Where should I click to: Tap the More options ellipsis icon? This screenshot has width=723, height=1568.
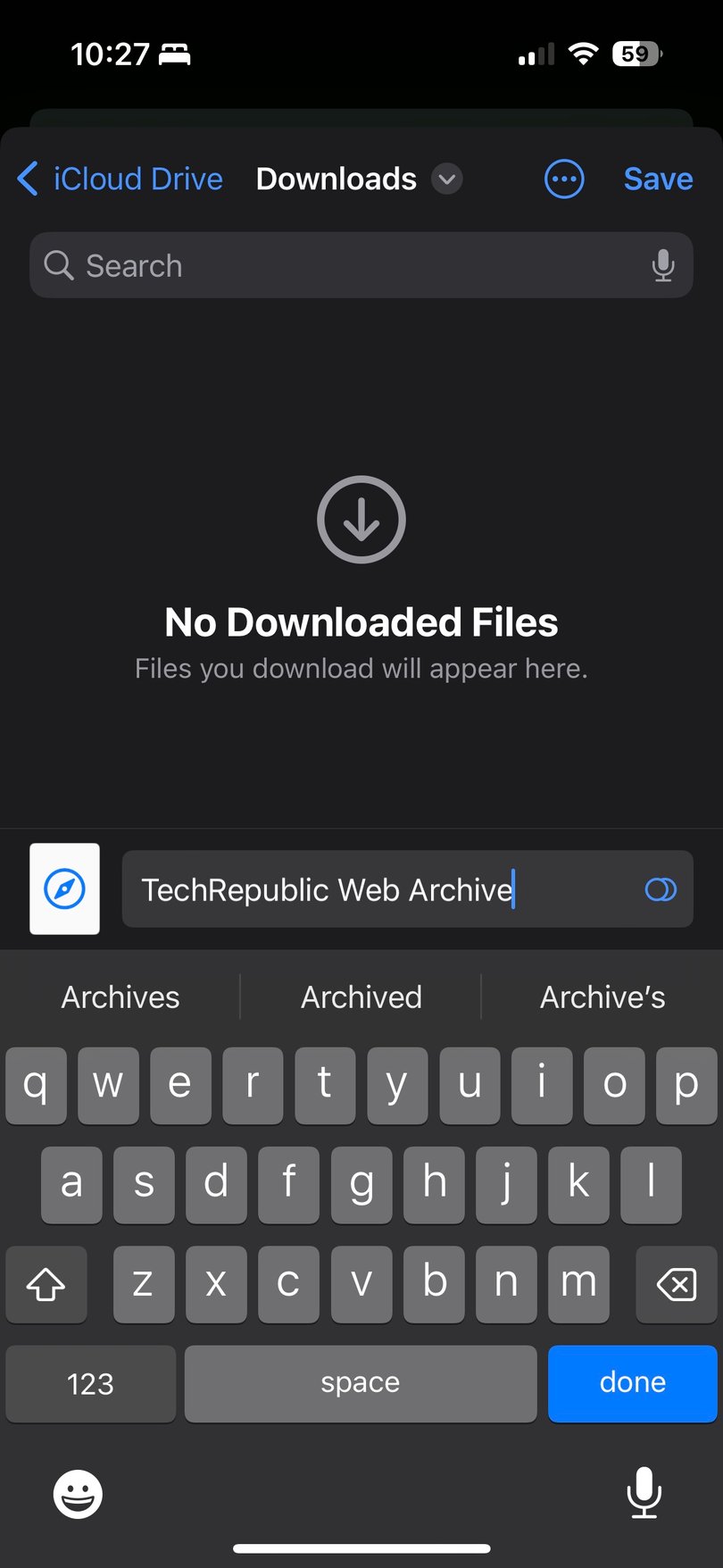(564, 179)
